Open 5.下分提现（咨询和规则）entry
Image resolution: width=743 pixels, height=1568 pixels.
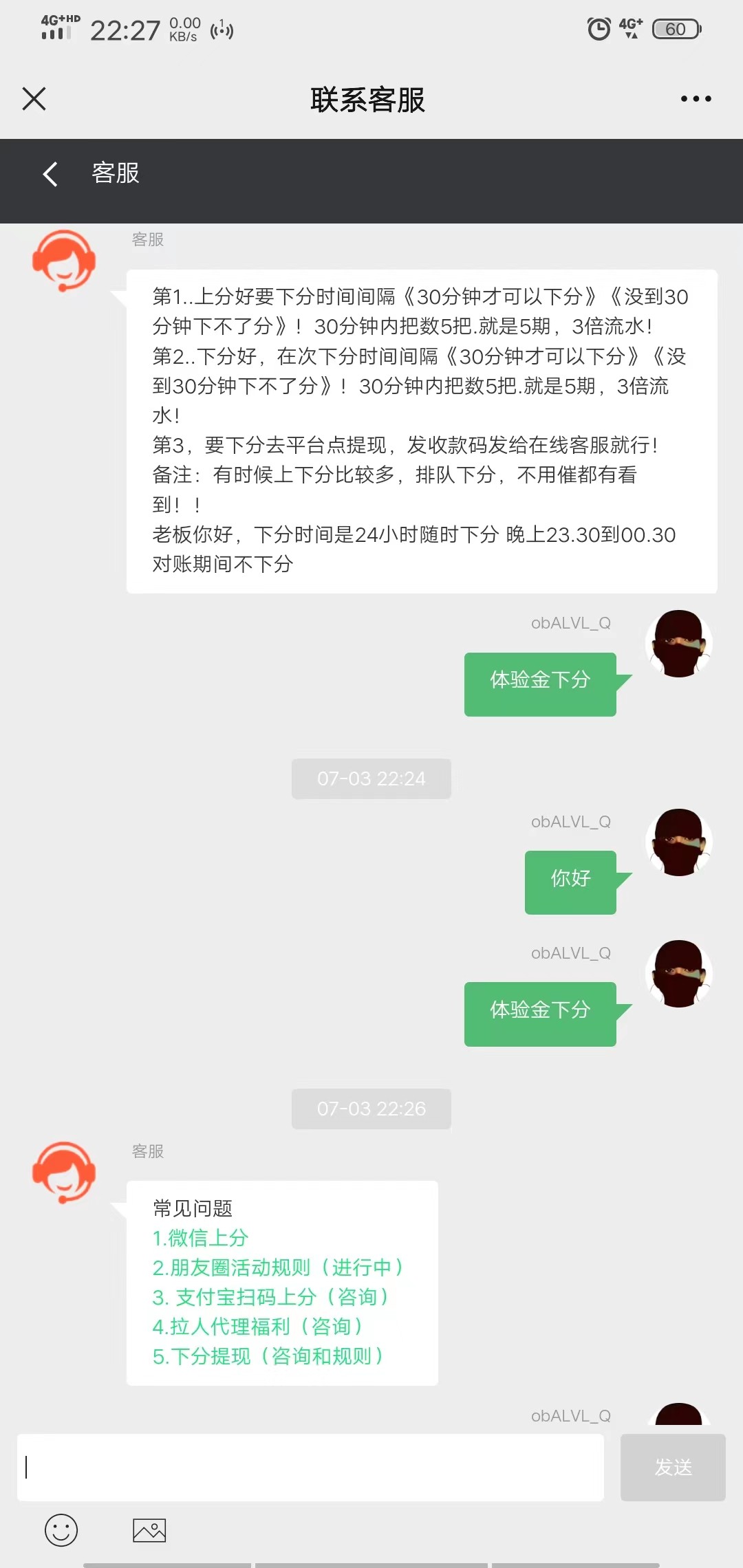tap(268, 1356)
